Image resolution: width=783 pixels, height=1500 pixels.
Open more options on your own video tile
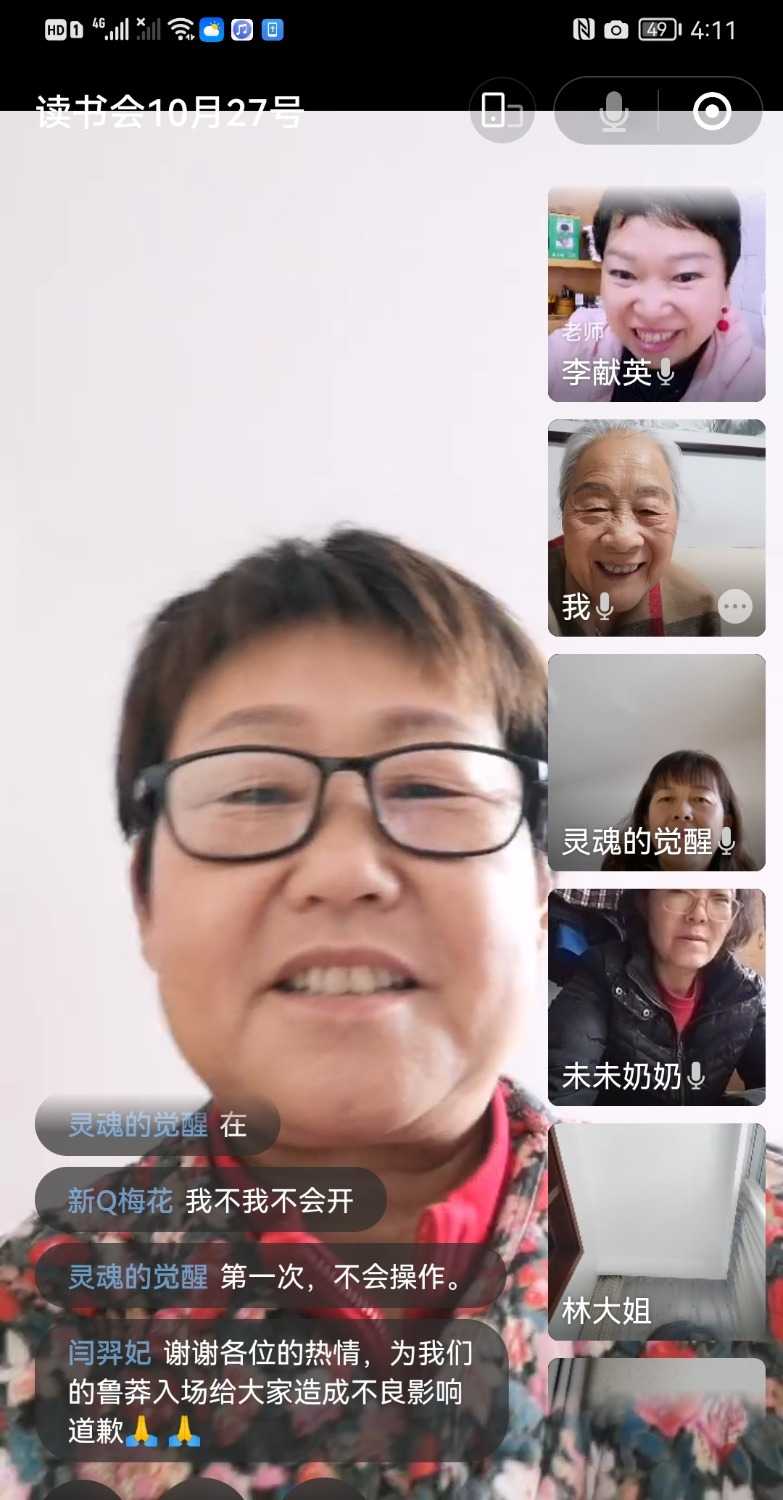(734, 606)
